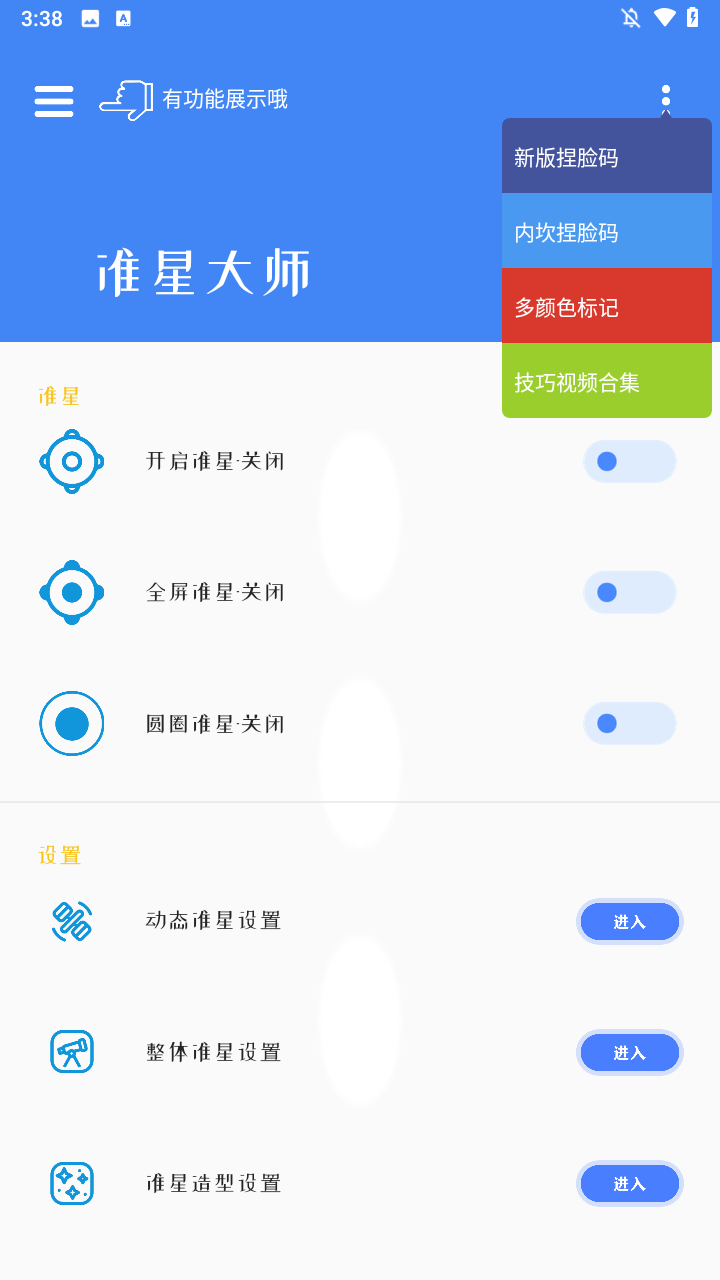Viewport: 720px width, 1280px height.
Task: Select the 开启准星 crosshair icon
Action: 71,461
